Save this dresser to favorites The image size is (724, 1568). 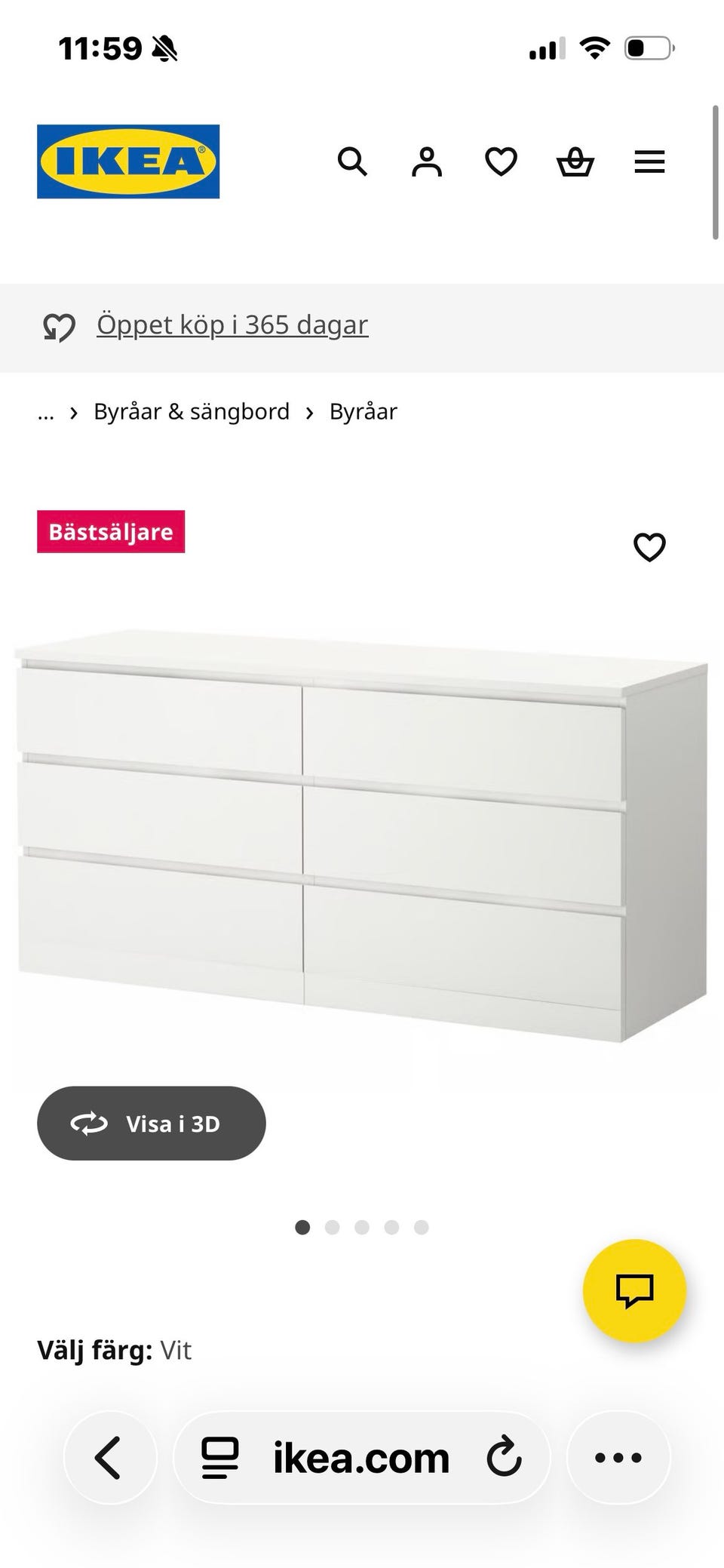[649, 547]
